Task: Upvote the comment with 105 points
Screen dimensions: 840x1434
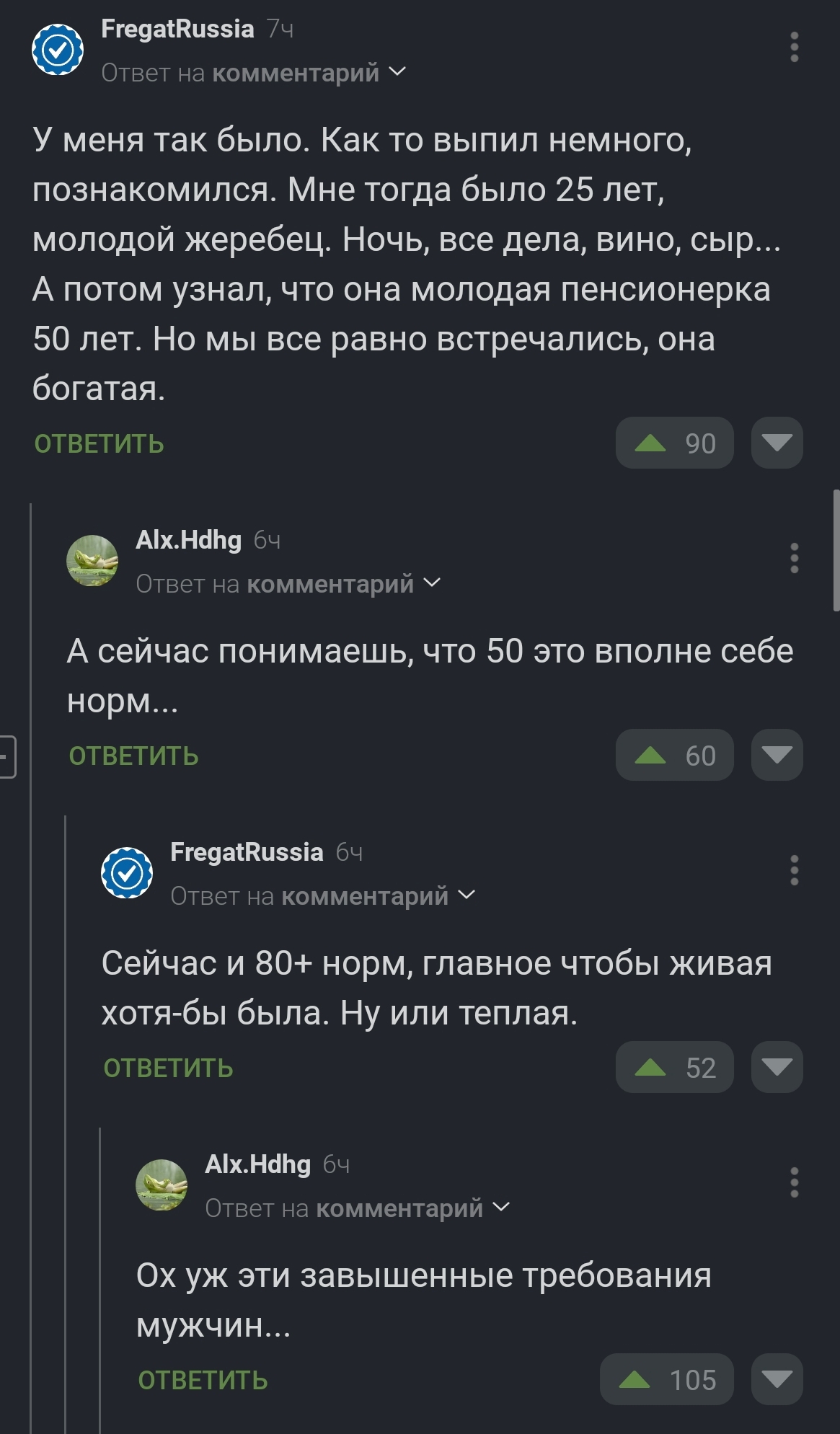Action: point(635,1379)
